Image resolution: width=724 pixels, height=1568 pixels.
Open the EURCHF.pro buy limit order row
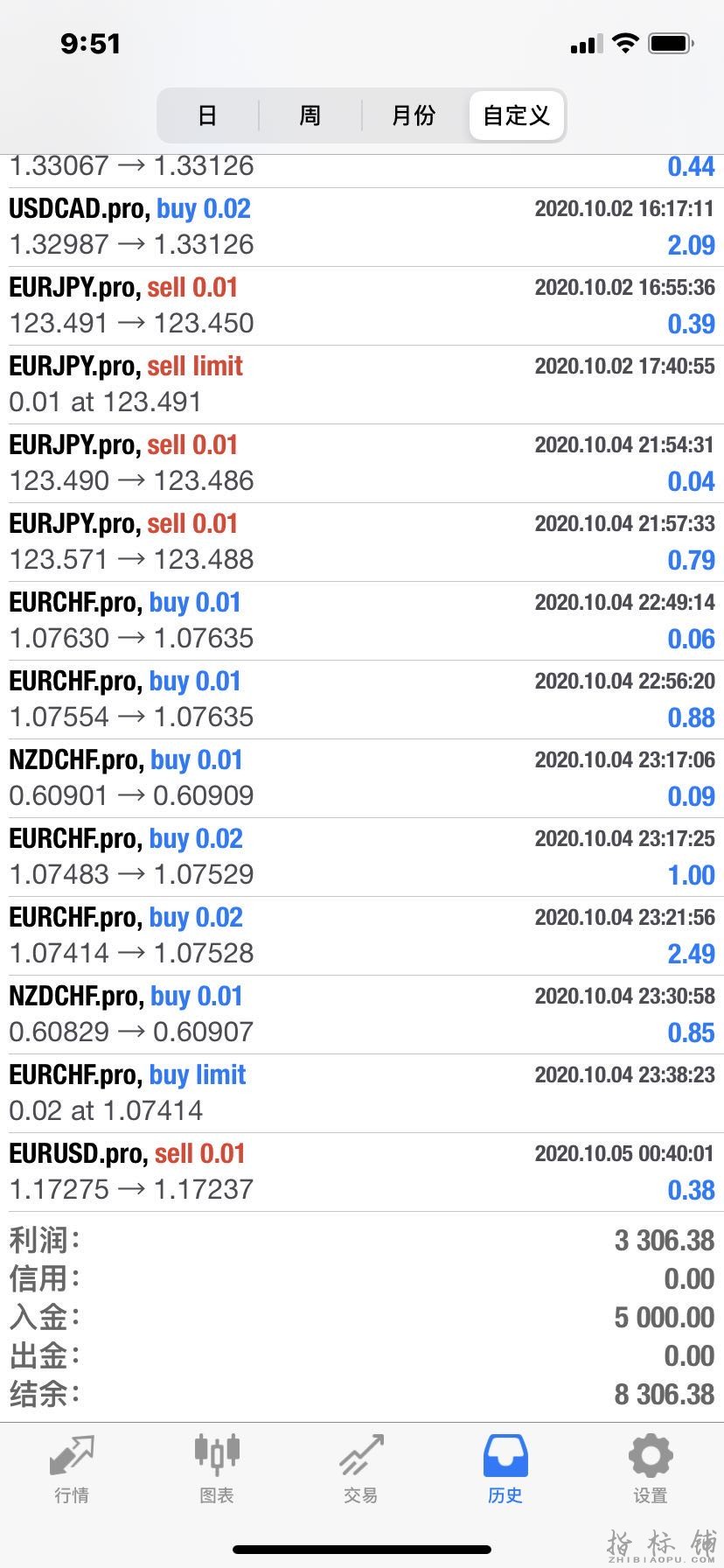click(x=362, y=1094)
